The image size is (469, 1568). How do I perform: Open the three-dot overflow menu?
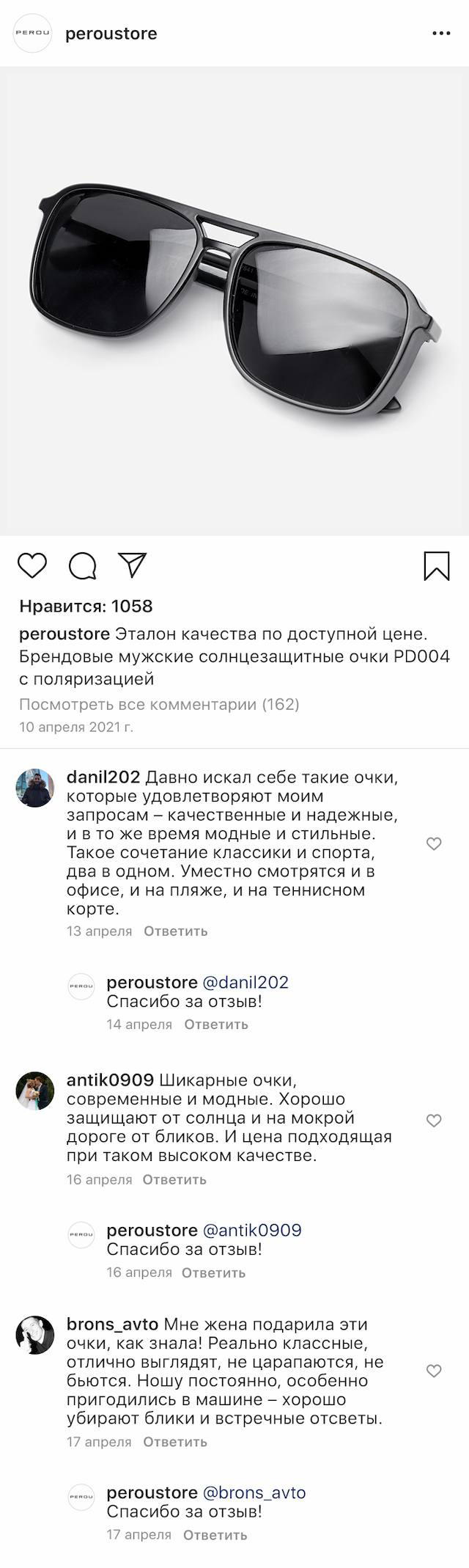point(441,34)
